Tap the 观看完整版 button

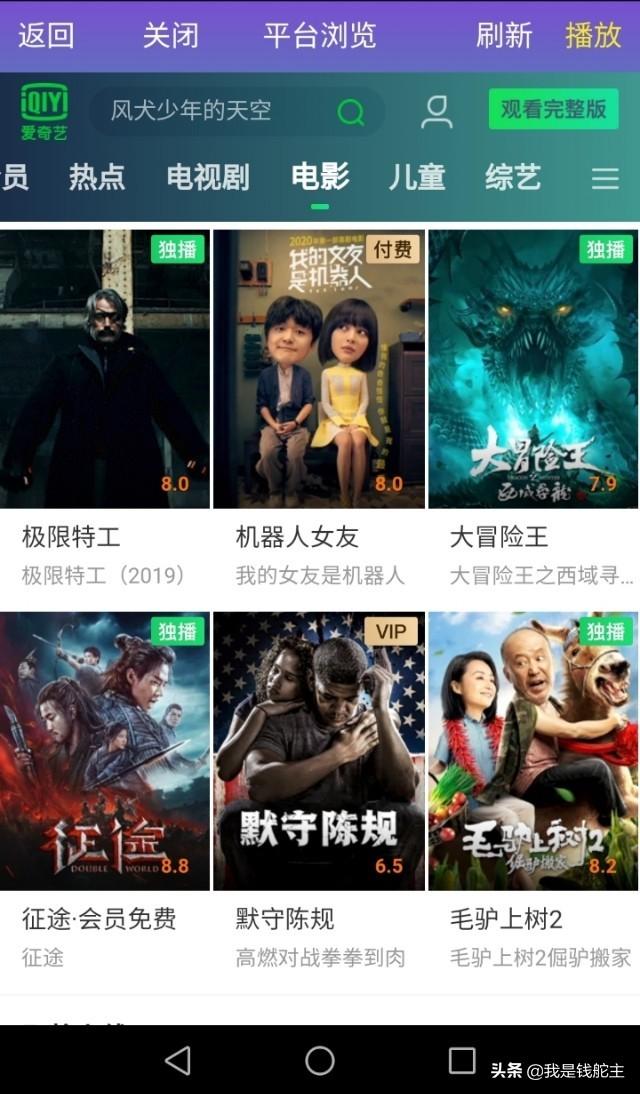tap(553, 109)
